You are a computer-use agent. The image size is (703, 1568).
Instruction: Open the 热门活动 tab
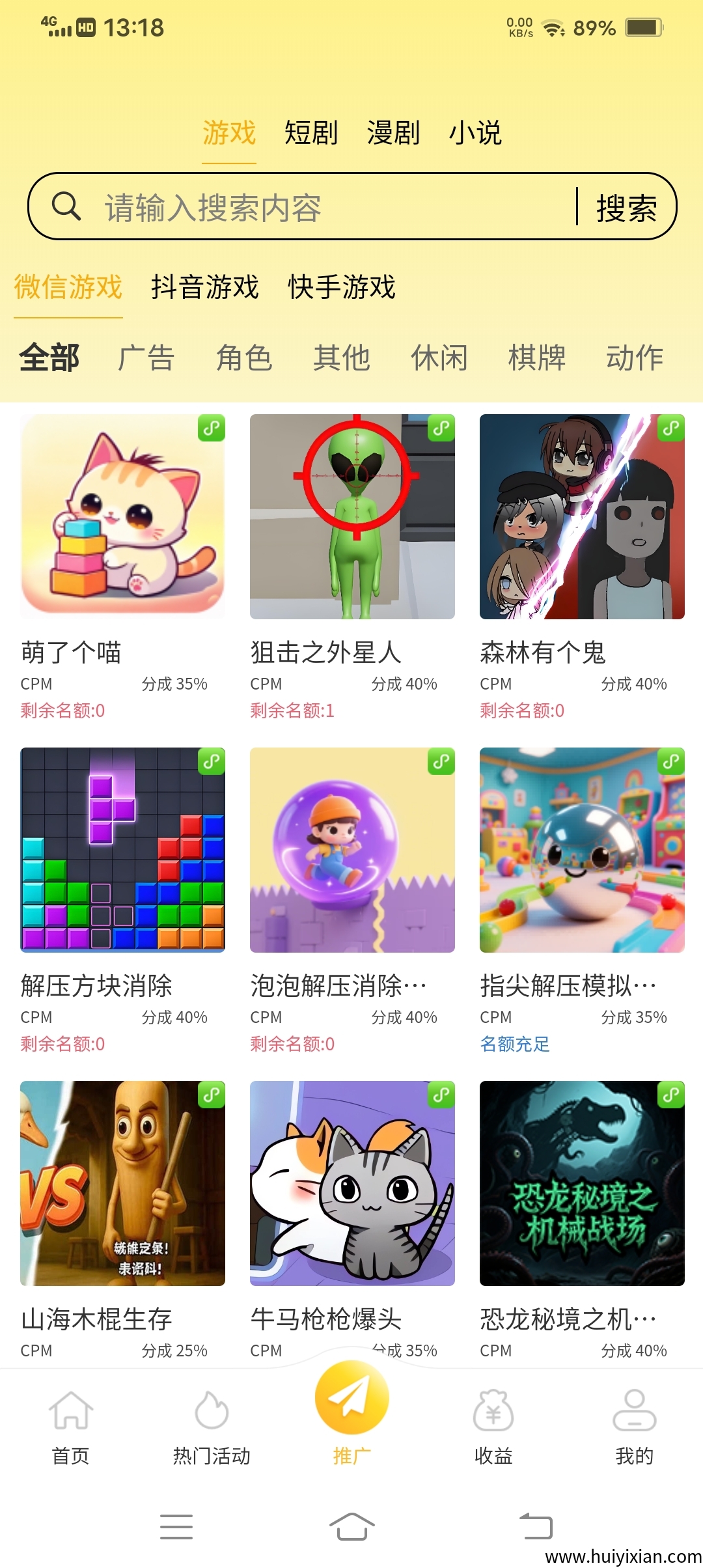[x=212, y=1427]
